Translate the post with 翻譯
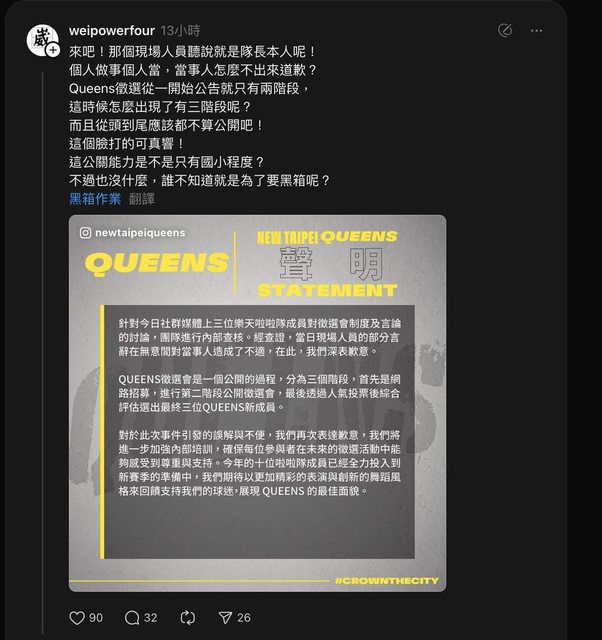 [142, 199]
